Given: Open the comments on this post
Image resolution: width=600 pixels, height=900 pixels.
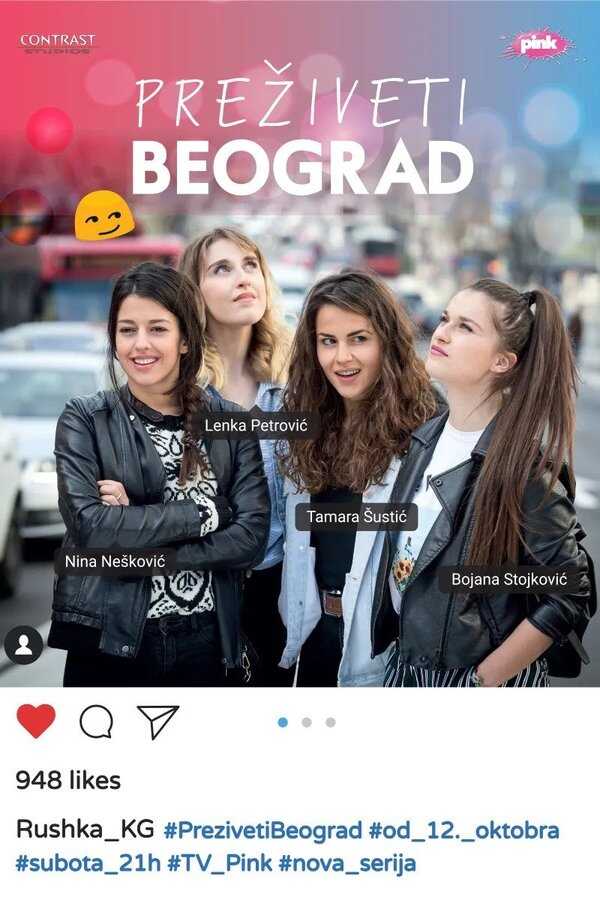Looking at the screenshot, I should coord(96,721).
